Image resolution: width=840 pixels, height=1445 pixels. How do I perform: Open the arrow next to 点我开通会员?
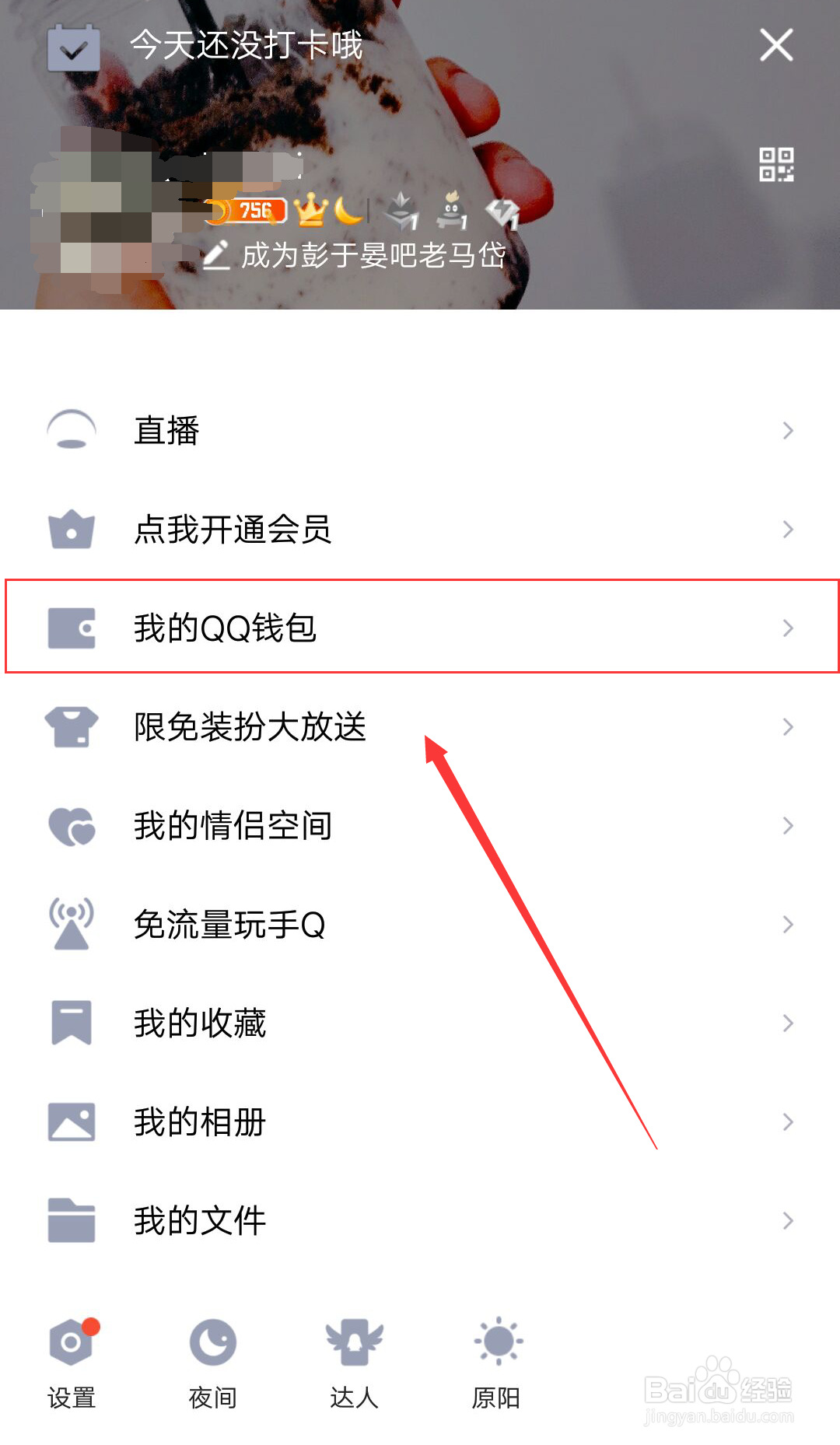point(789,530)
